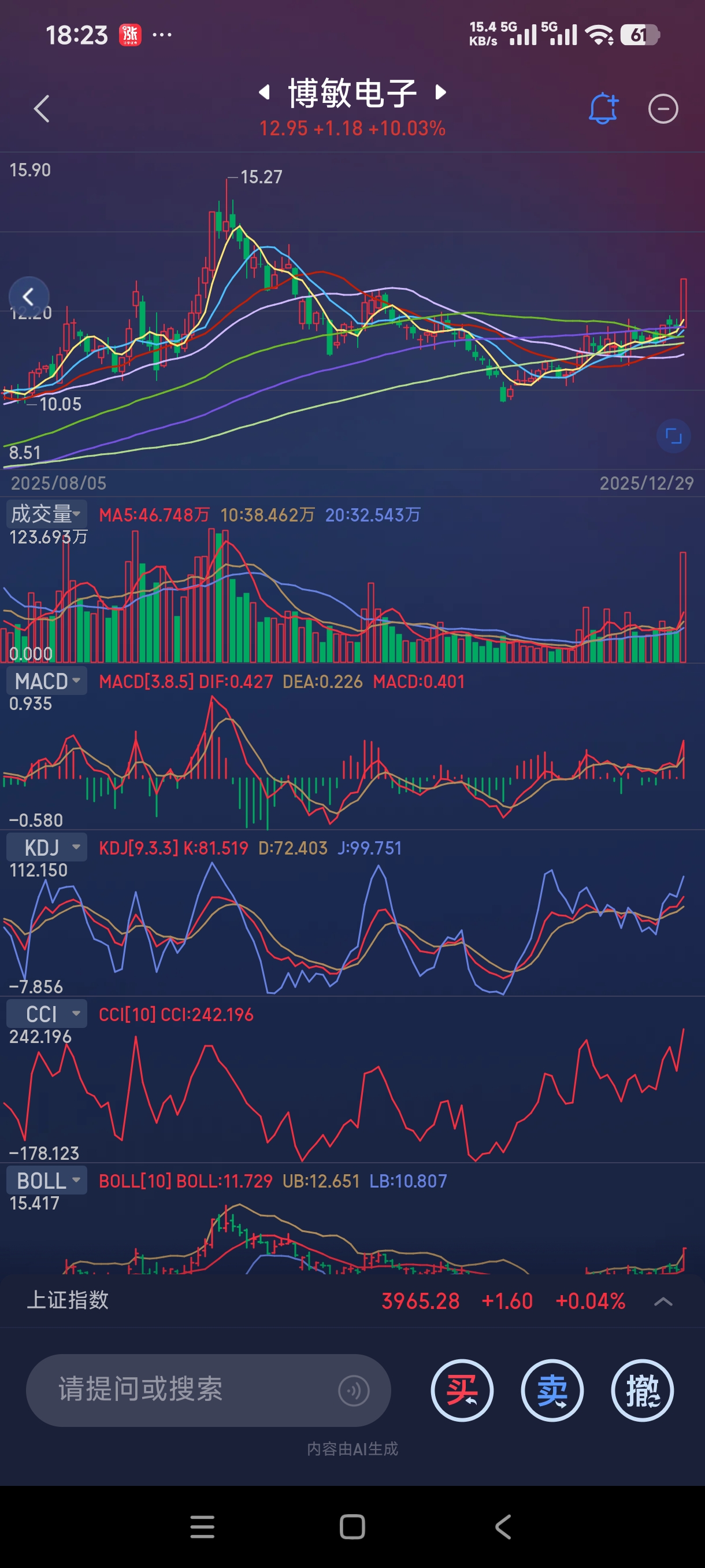Tap the 请提问或搜索 search field
This screenshot has width=705, height=1568.
(x=183, y=1390)
